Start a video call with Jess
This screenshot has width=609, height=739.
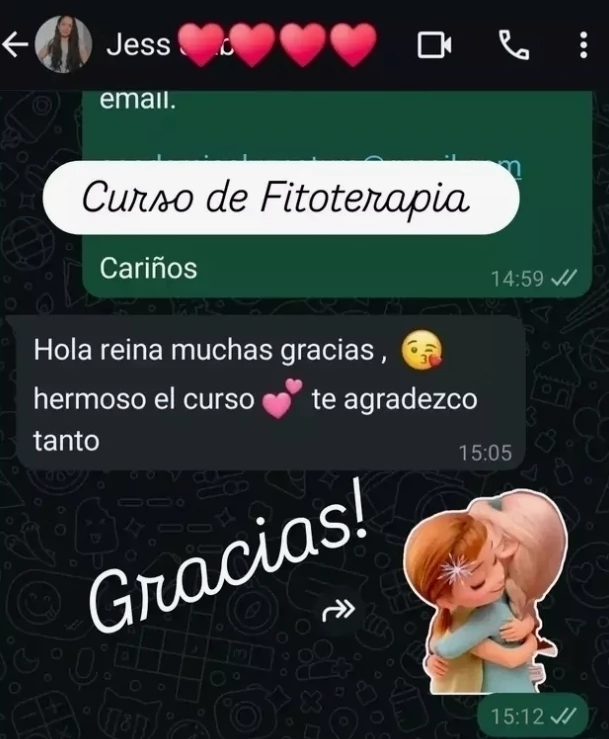click(x=434, y=45)
